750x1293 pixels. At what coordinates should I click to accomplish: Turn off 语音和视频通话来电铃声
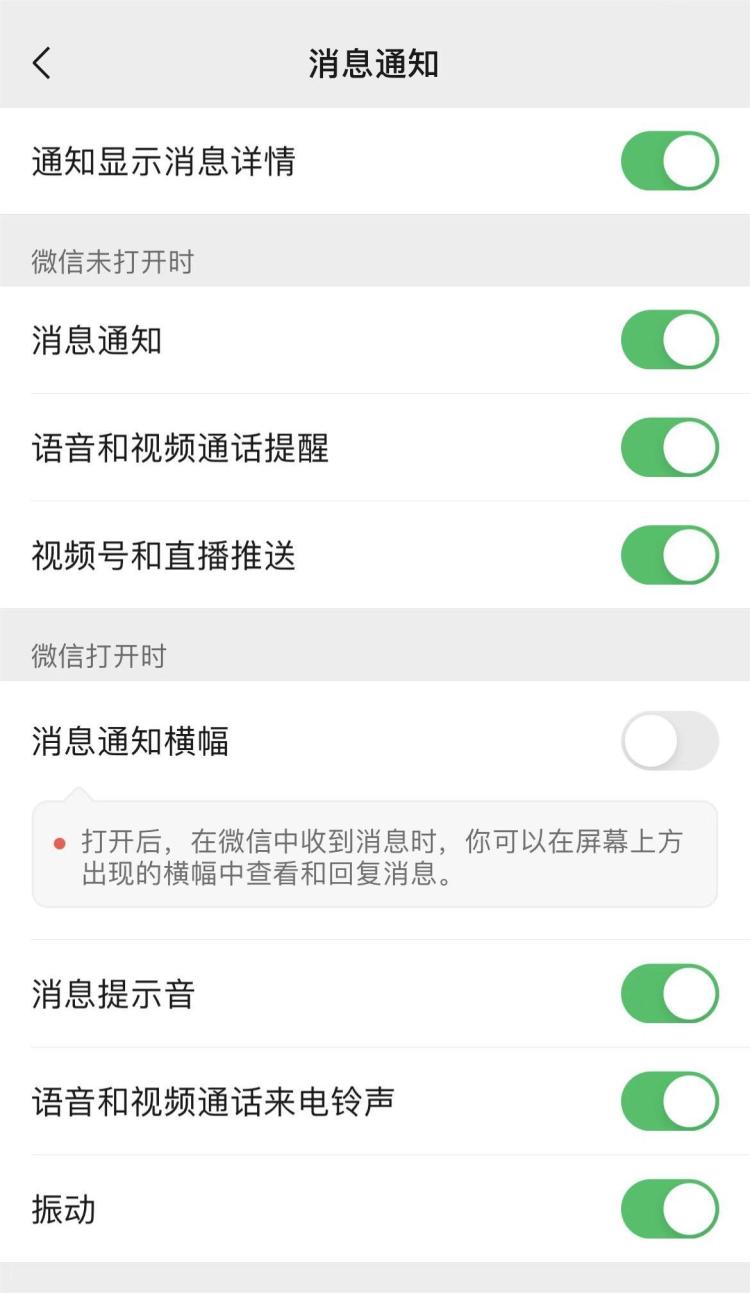coord(670,1101)
